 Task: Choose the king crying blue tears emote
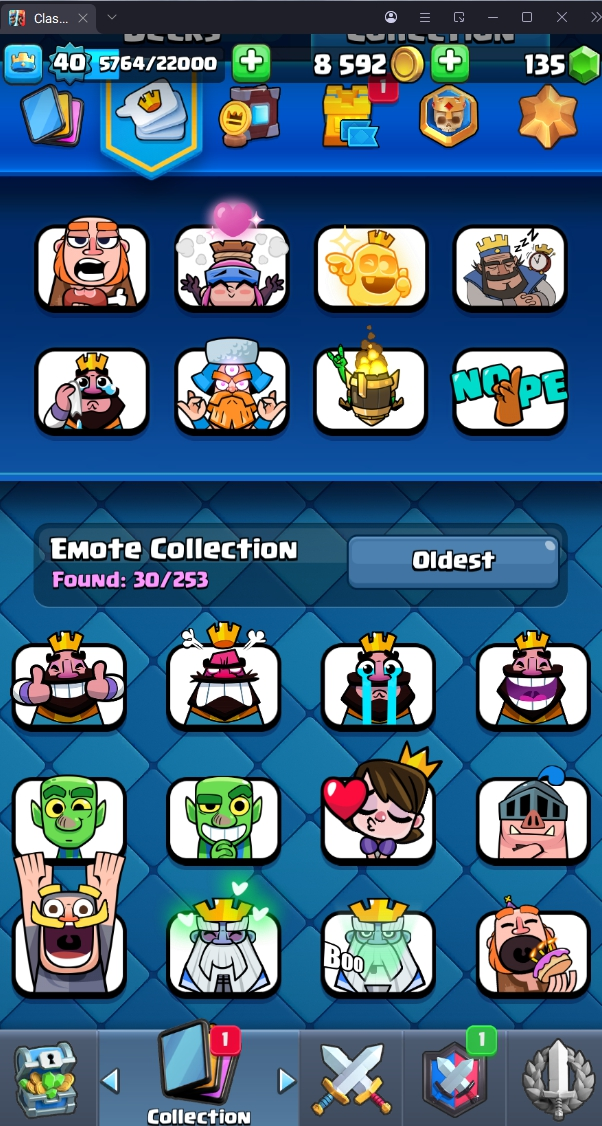point(378,685)
